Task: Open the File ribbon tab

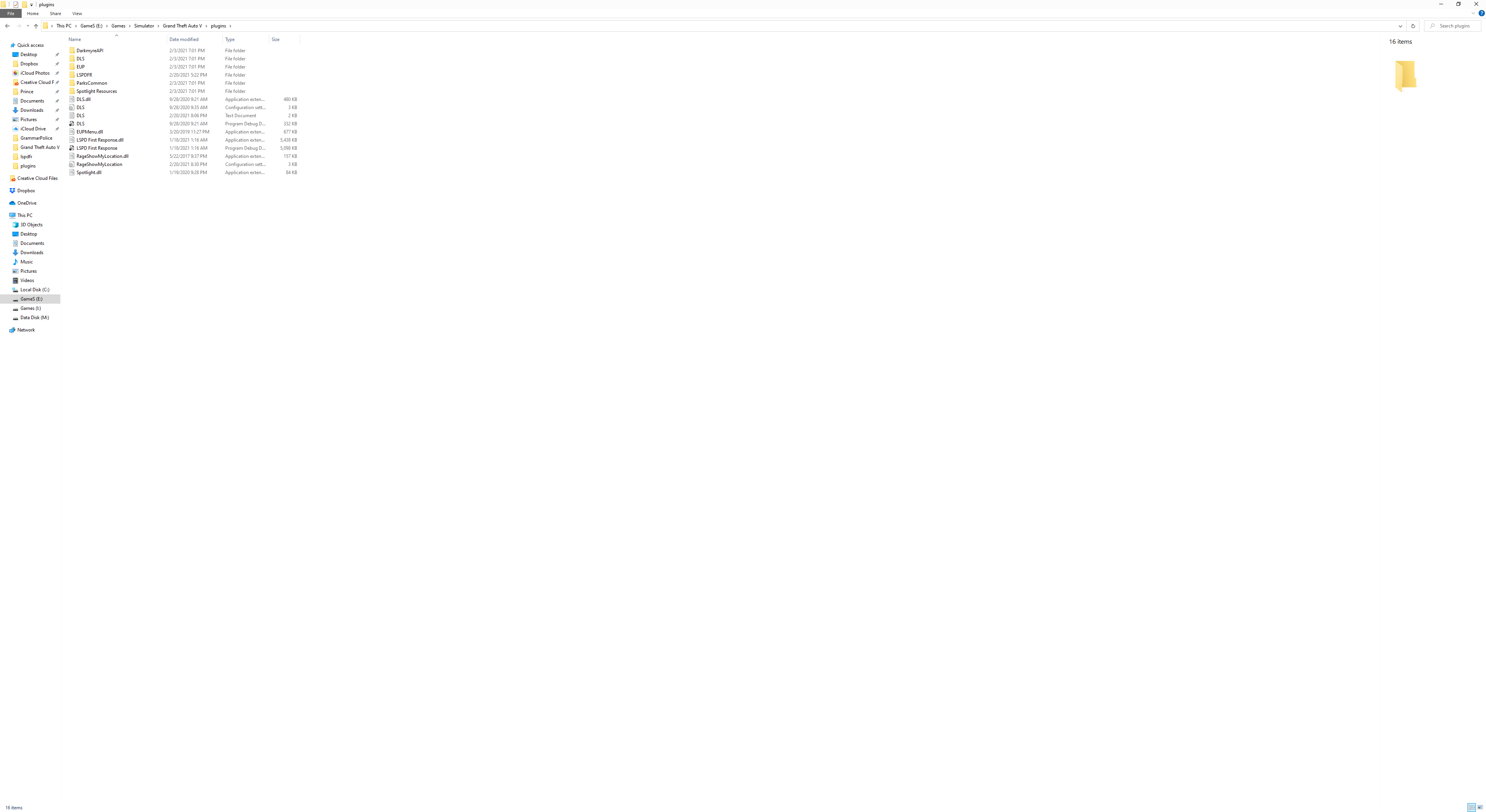Action: click(x=10, y=13)
